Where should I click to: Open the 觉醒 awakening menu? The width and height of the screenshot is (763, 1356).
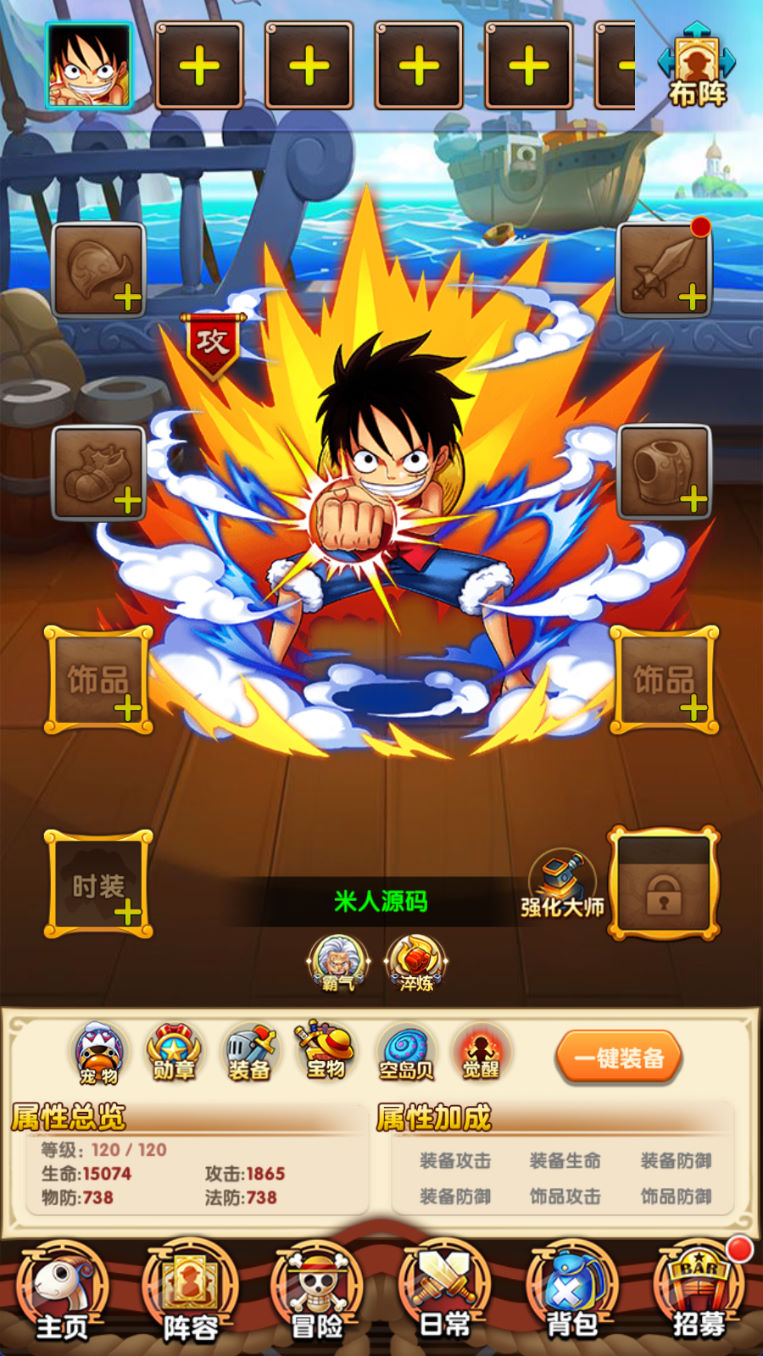480,1053
